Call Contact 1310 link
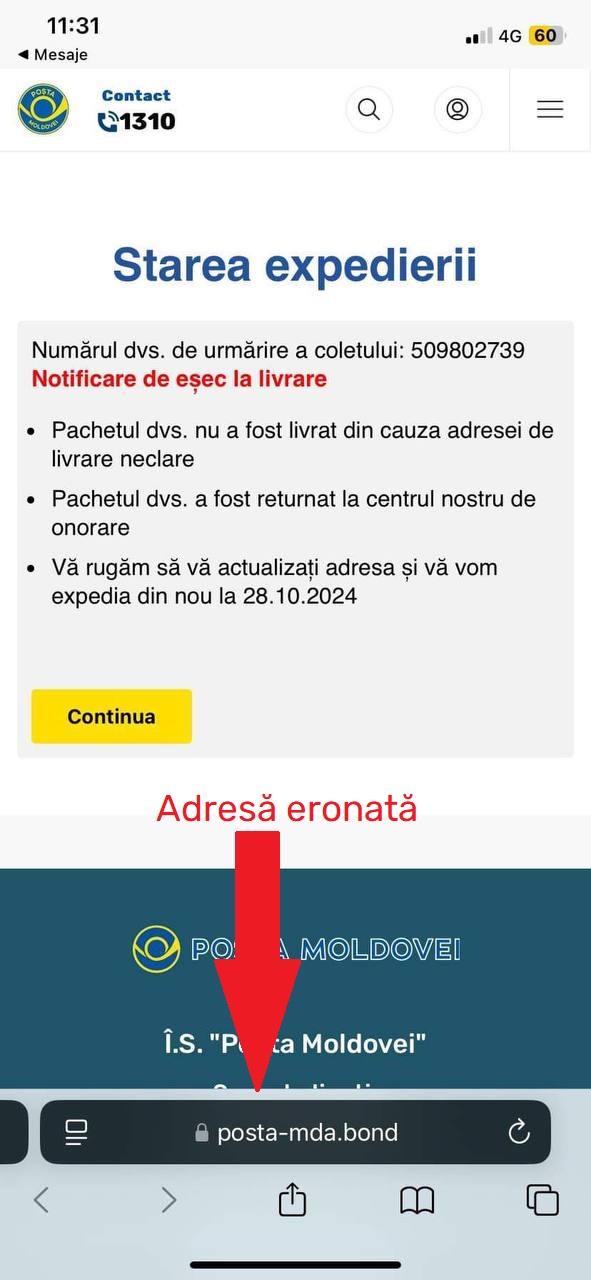This screenshot has width=591, height=1280. pos(136,110)
